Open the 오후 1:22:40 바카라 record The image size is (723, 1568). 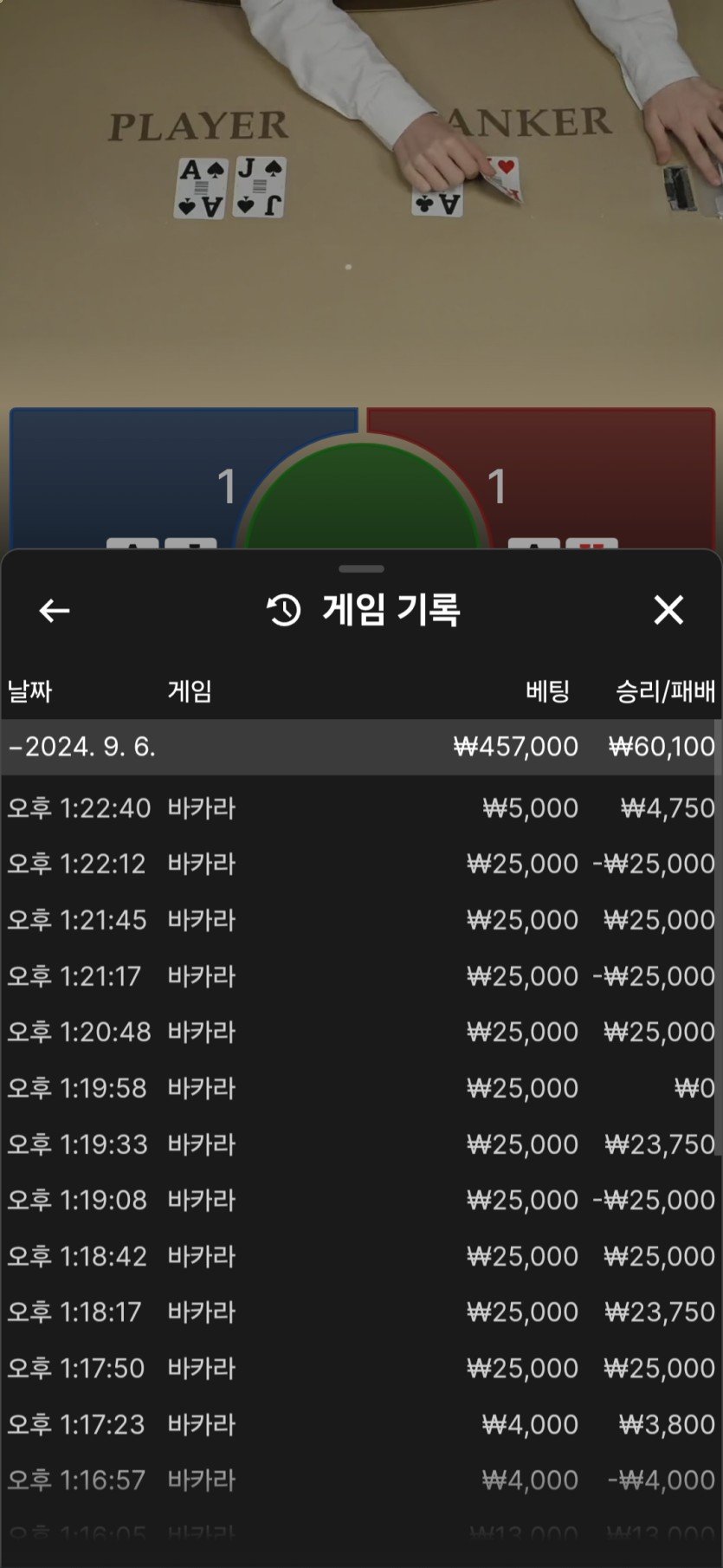[360, 808]
